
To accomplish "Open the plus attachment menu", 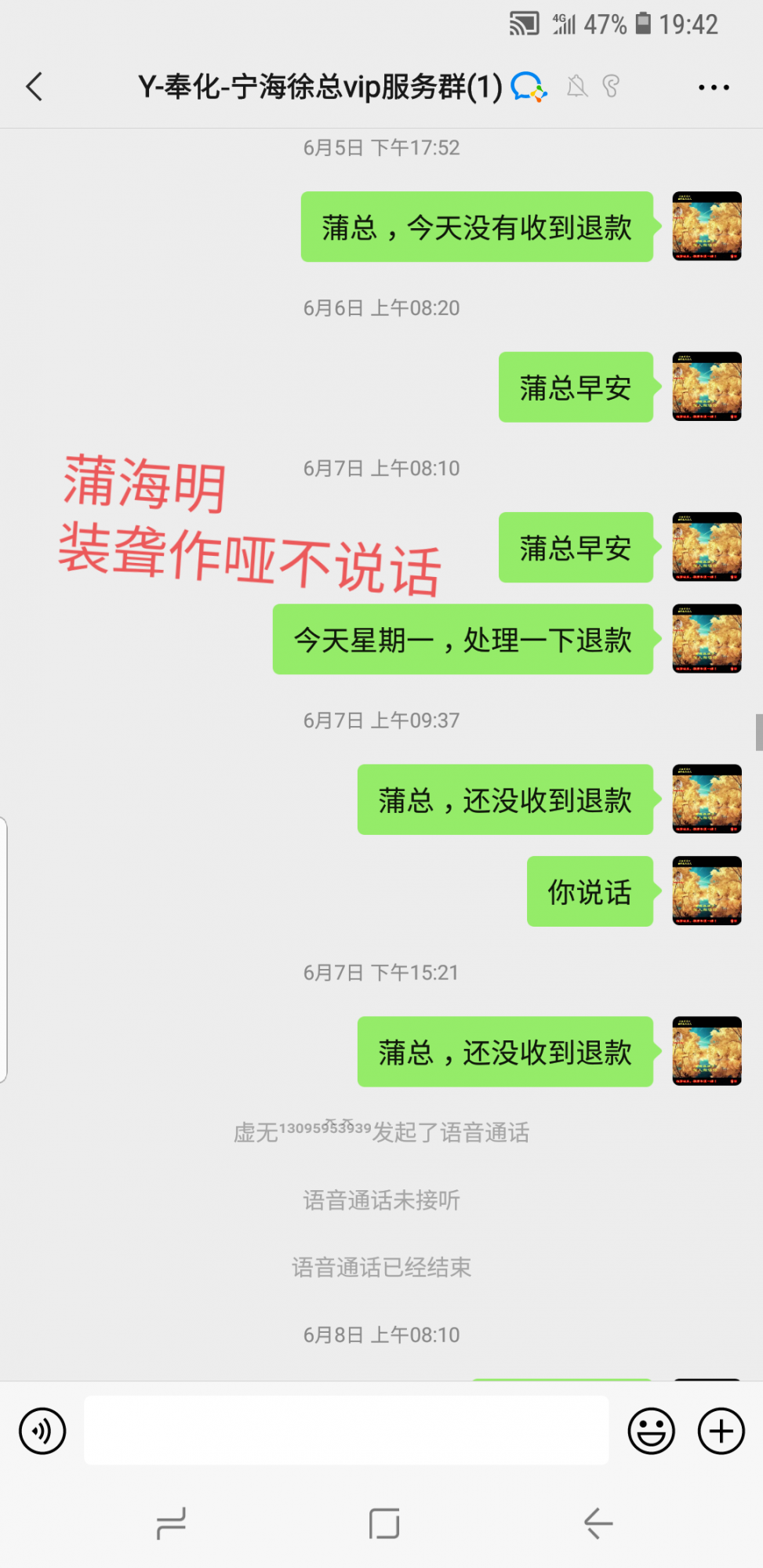I will [x=721, y=1431].
